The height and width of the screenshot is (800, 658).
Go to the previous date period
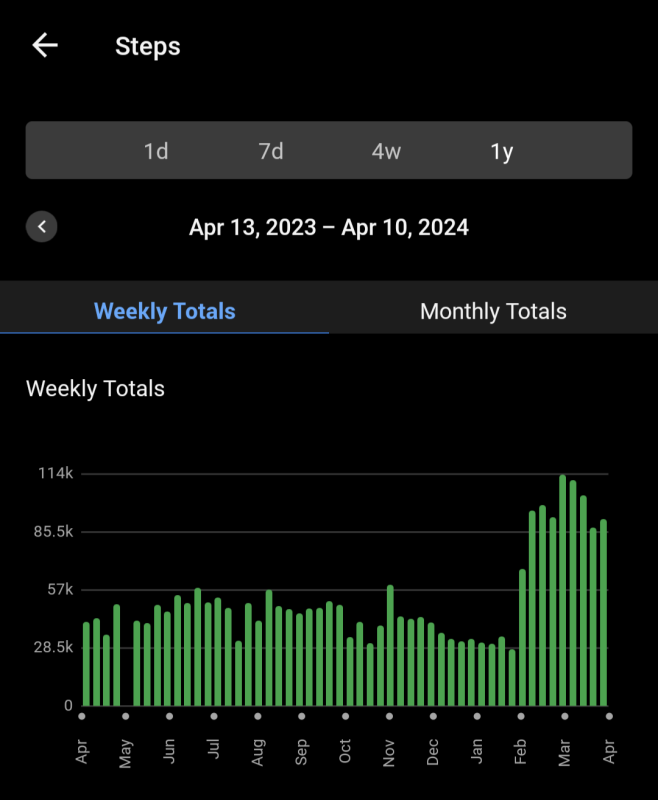pyautogui.click(x=42, y=227)
